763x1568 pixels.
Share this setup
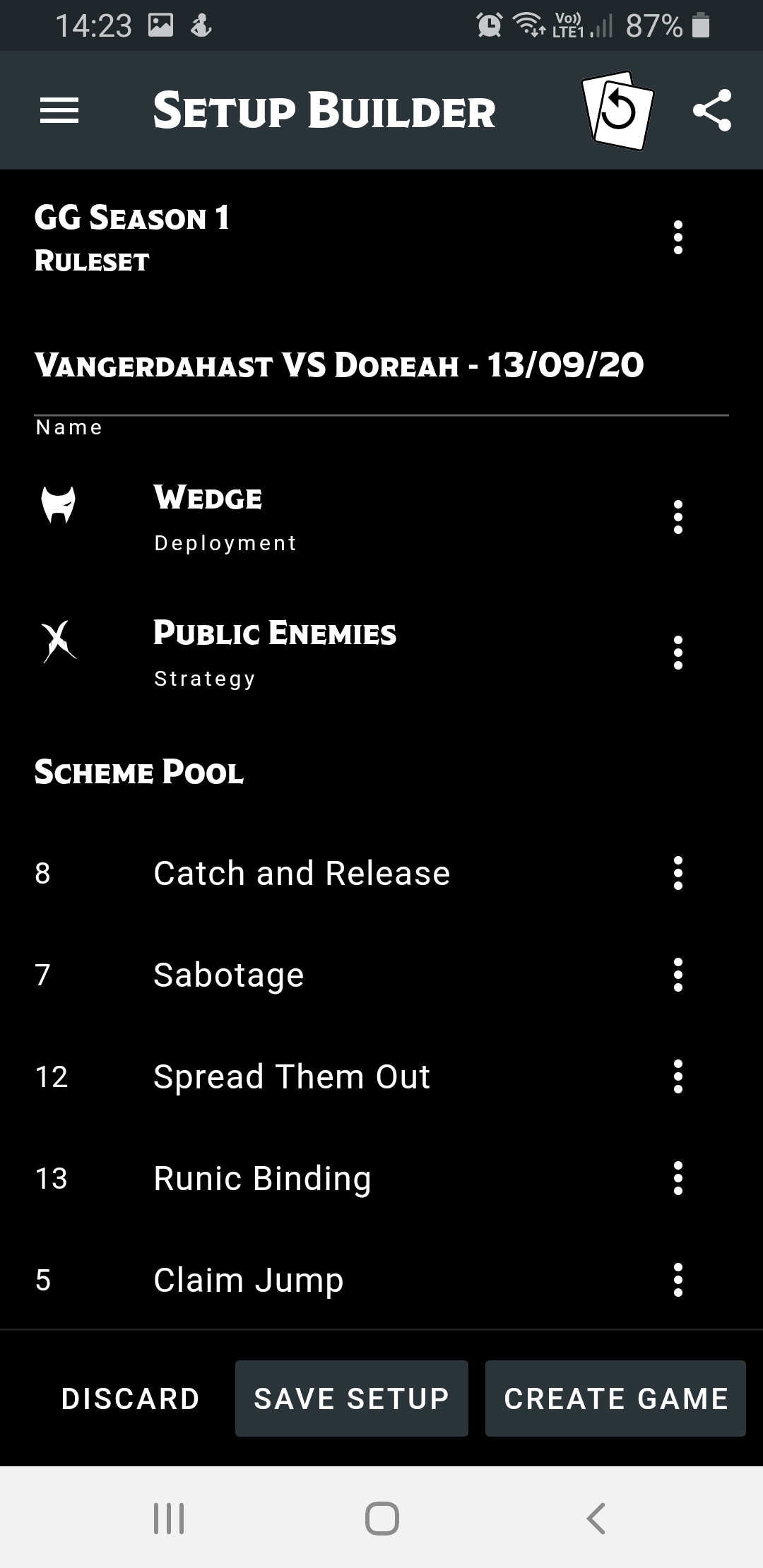pyautogui.click(x=713, y=110)
